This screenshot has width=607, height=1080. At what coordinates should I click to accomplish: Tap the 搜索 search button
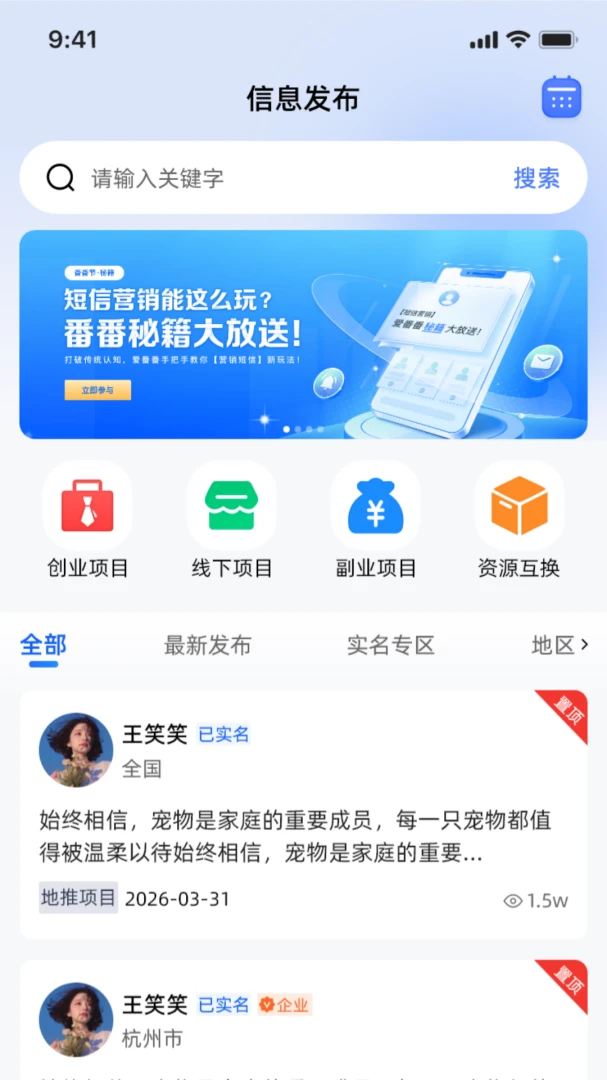click(x=537, y=178)
